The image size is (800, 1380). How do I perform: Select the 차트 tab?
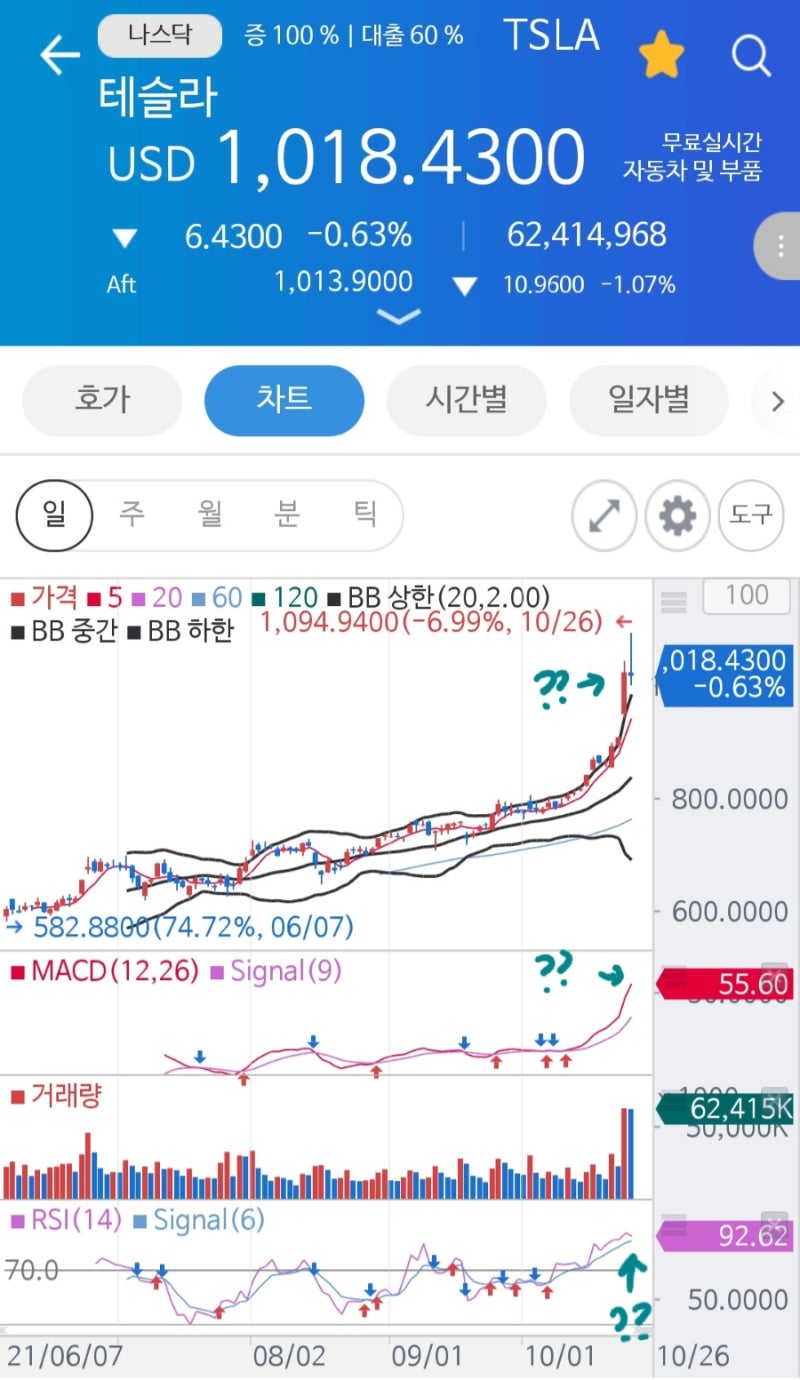284,400
